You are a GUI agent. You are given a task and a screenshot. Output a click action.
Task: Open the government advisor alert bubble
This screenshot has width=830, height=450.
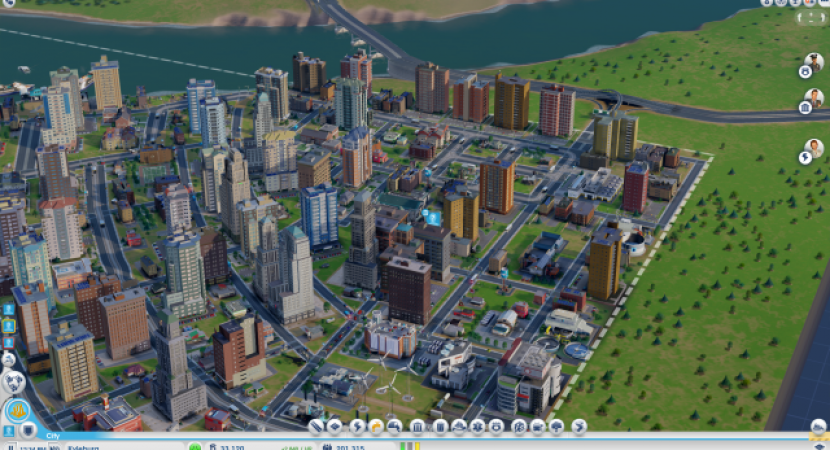click(813, 99)
